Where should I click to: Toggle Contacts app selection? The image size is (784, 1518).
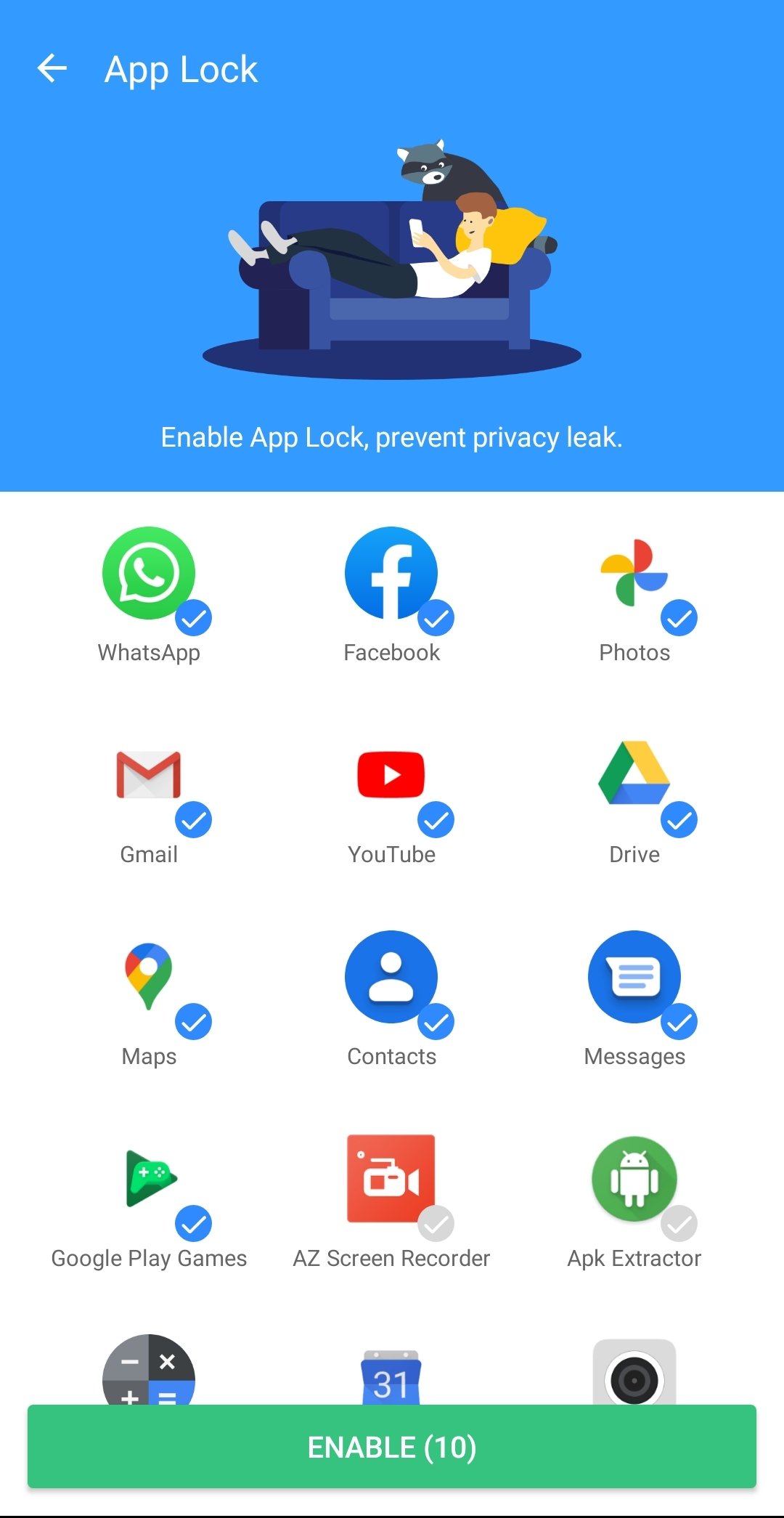pyautogui.click(x=392, y=999)
